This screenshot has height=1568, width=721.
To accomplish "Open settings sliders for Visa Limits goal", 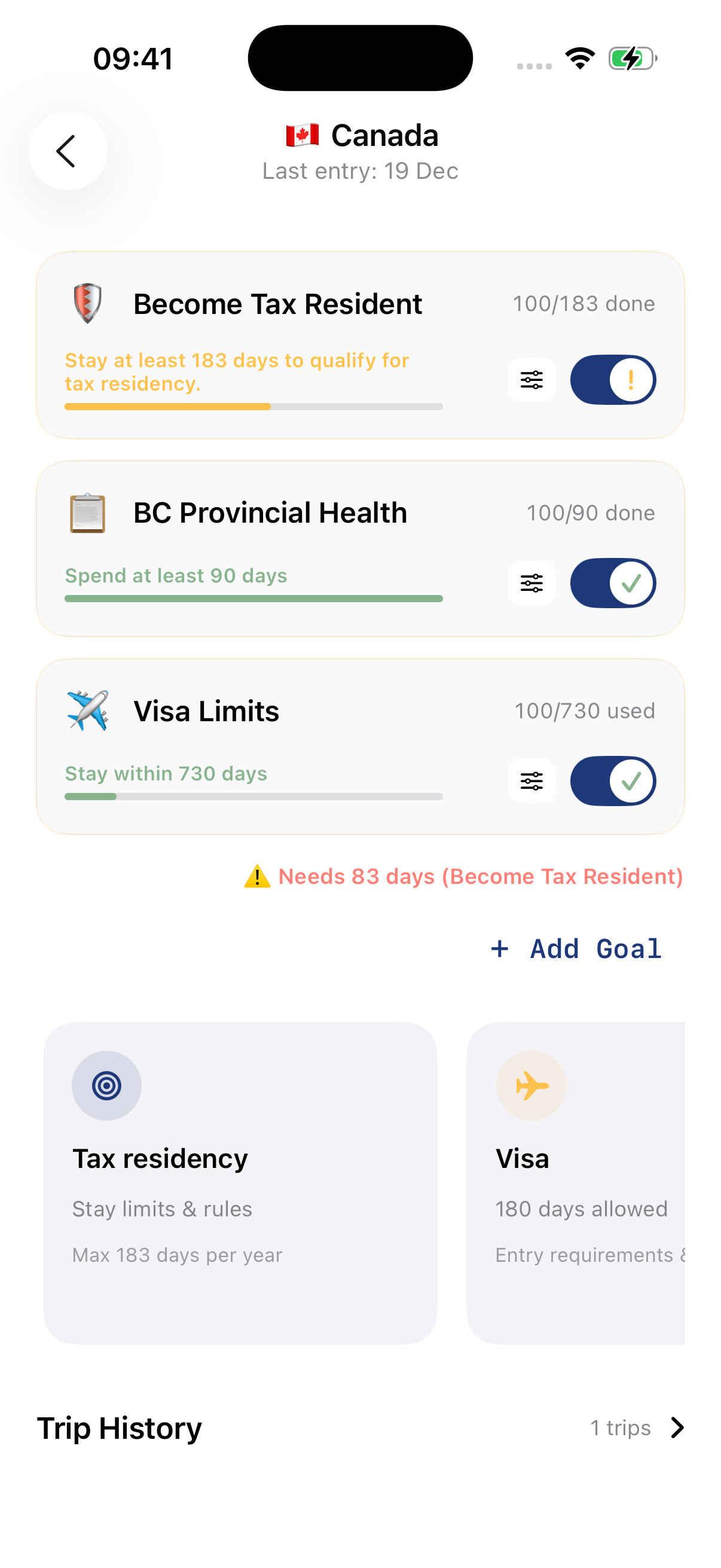I will [530, 781].
